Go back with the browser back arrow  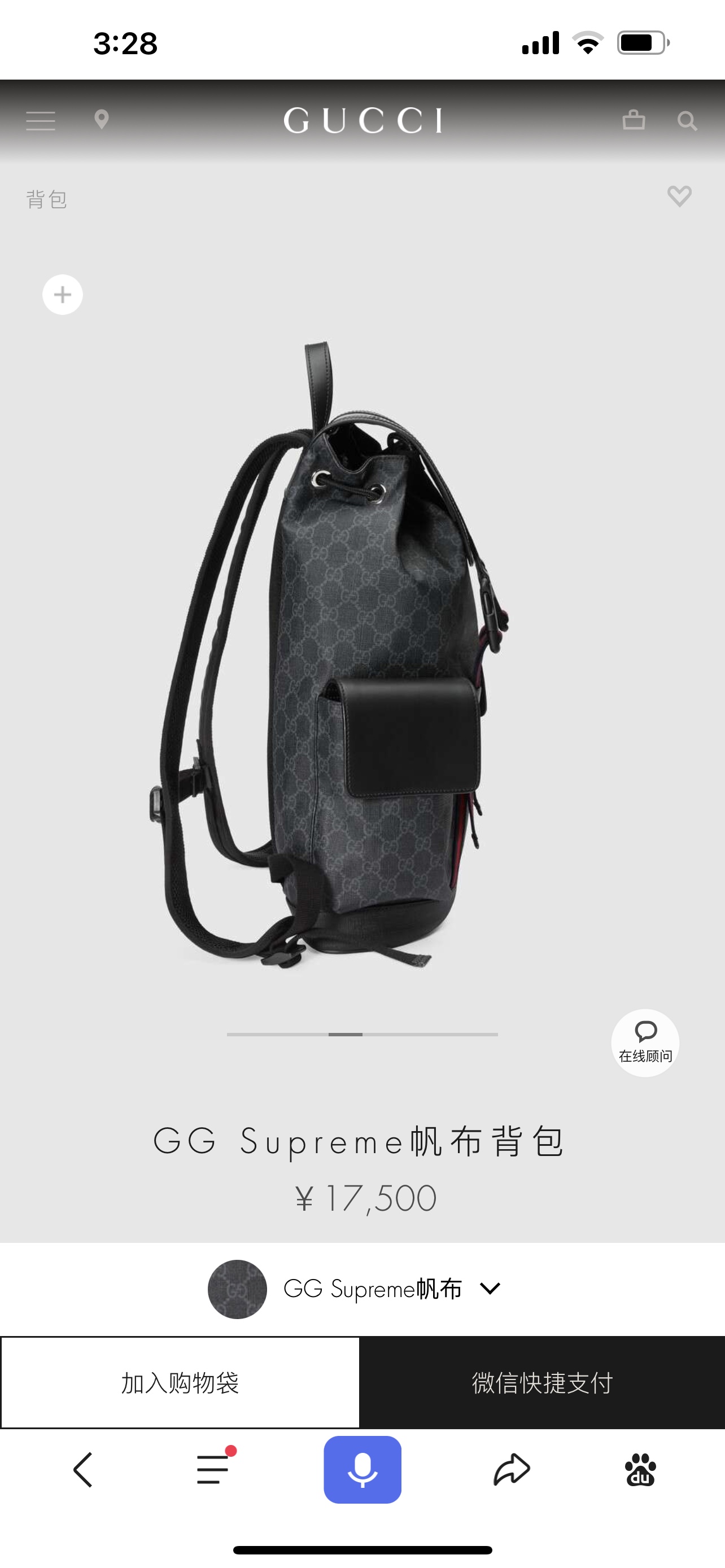pyautogui.click(x=83, y=1469)
